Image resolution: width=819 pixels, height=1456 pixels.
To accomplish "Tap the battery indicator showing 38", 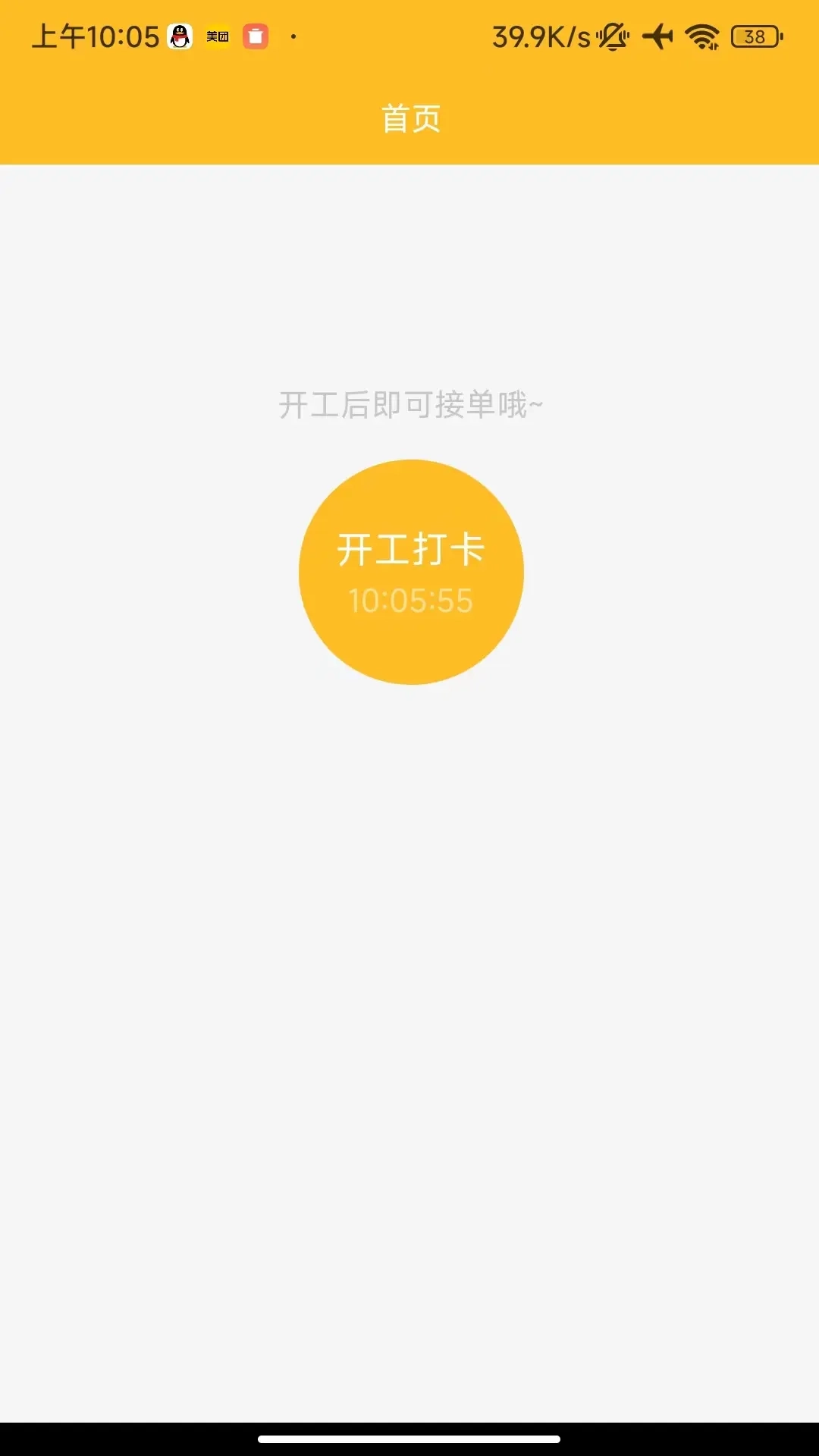I will pyautogui.click(x=752, y=36).
